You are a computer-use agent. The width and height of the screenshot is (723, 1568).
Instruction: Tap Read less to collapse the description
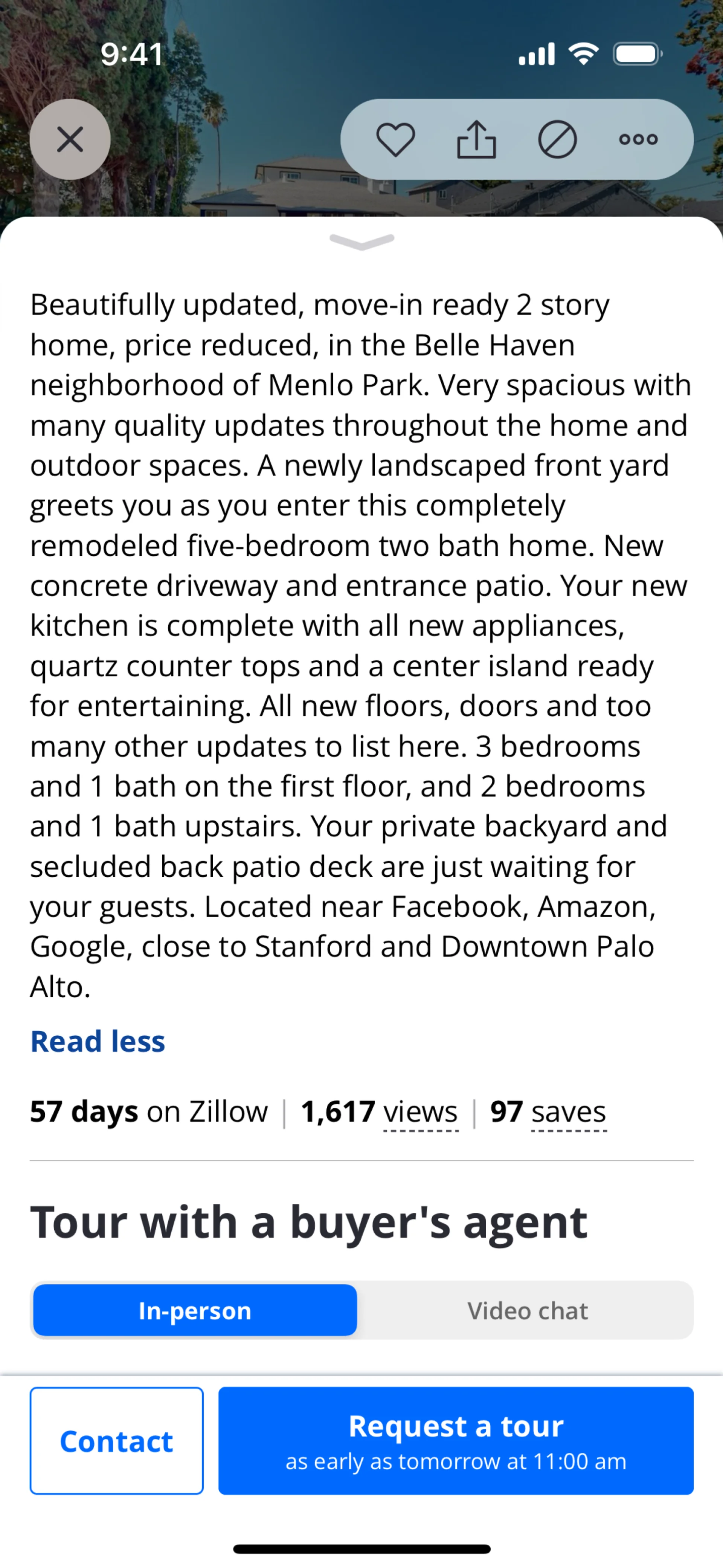coord(98,1041)
